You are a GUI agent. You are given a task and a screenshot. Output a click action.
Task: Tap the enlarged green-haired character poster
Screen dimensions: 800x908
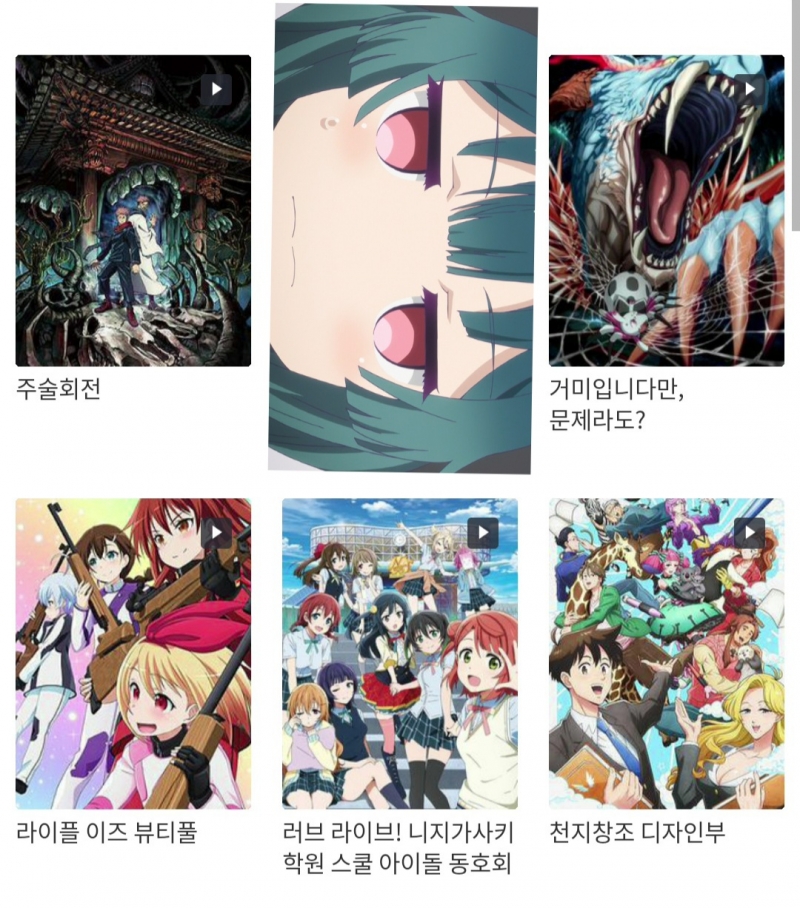coord(402,238)
